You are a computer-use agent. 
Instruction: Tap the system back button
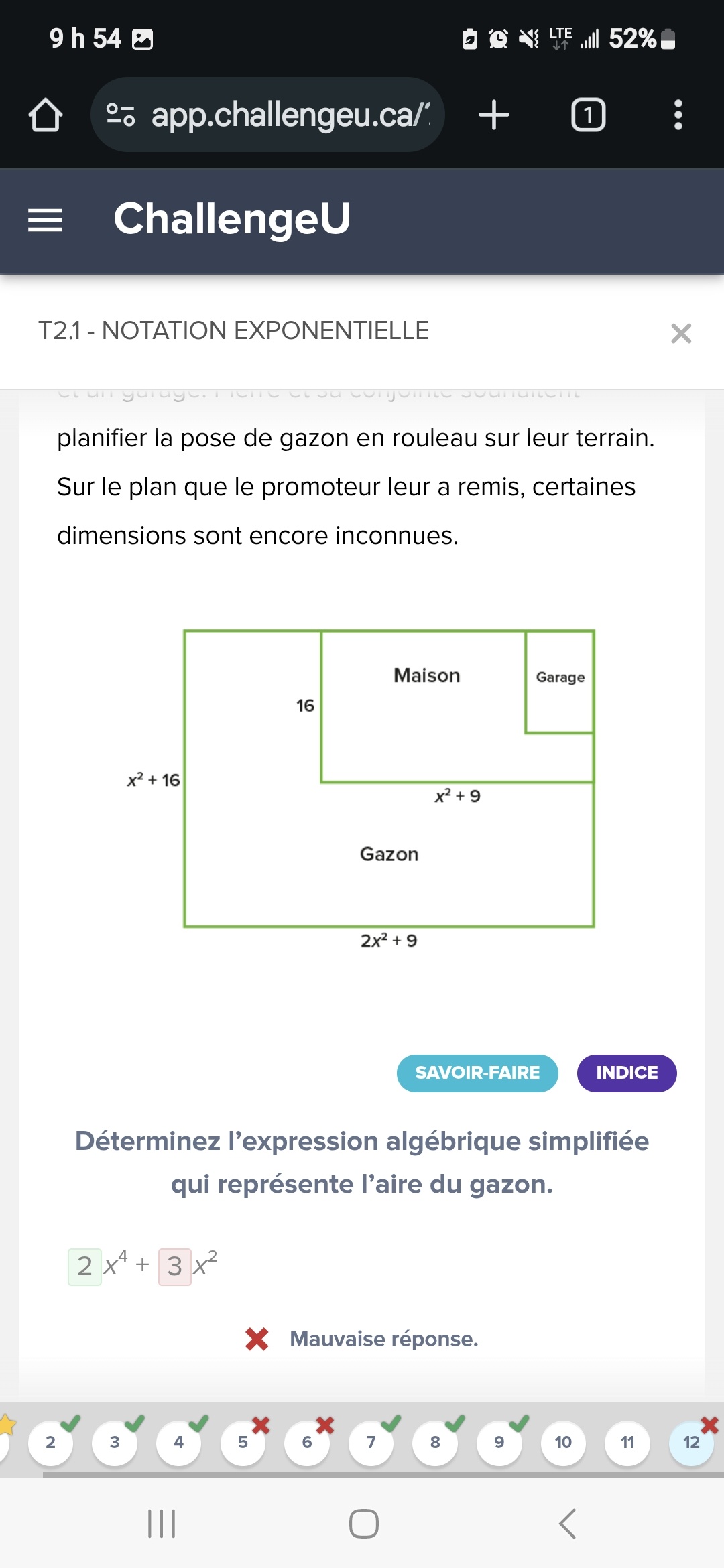point(567,1523)
